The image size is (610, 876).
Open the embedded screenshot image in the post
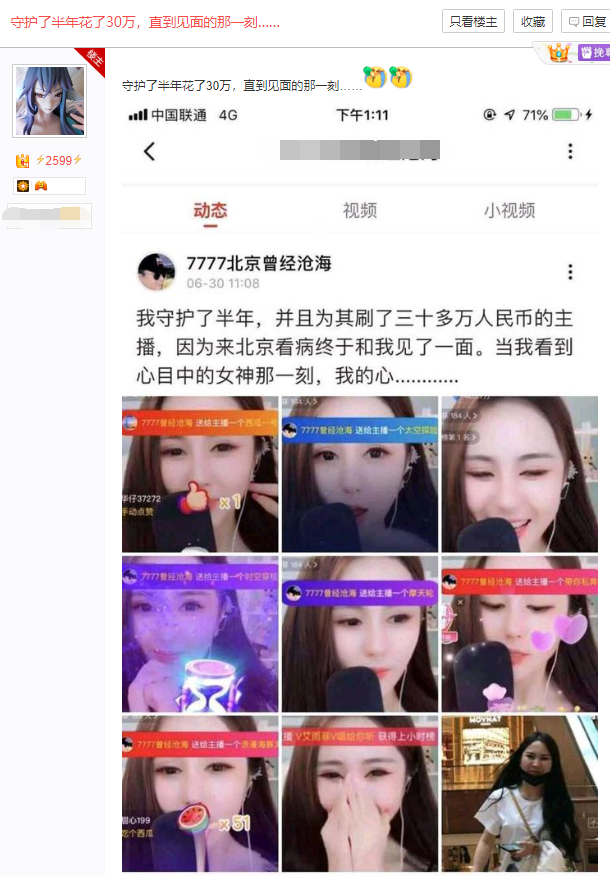[x=360, y=480]
